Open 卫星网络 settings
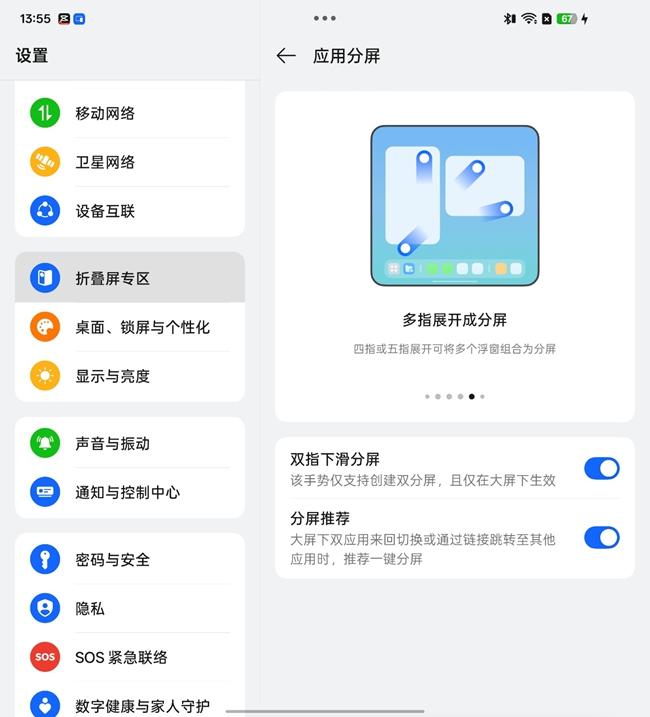The image size is (650, 717). click(130, 162)
